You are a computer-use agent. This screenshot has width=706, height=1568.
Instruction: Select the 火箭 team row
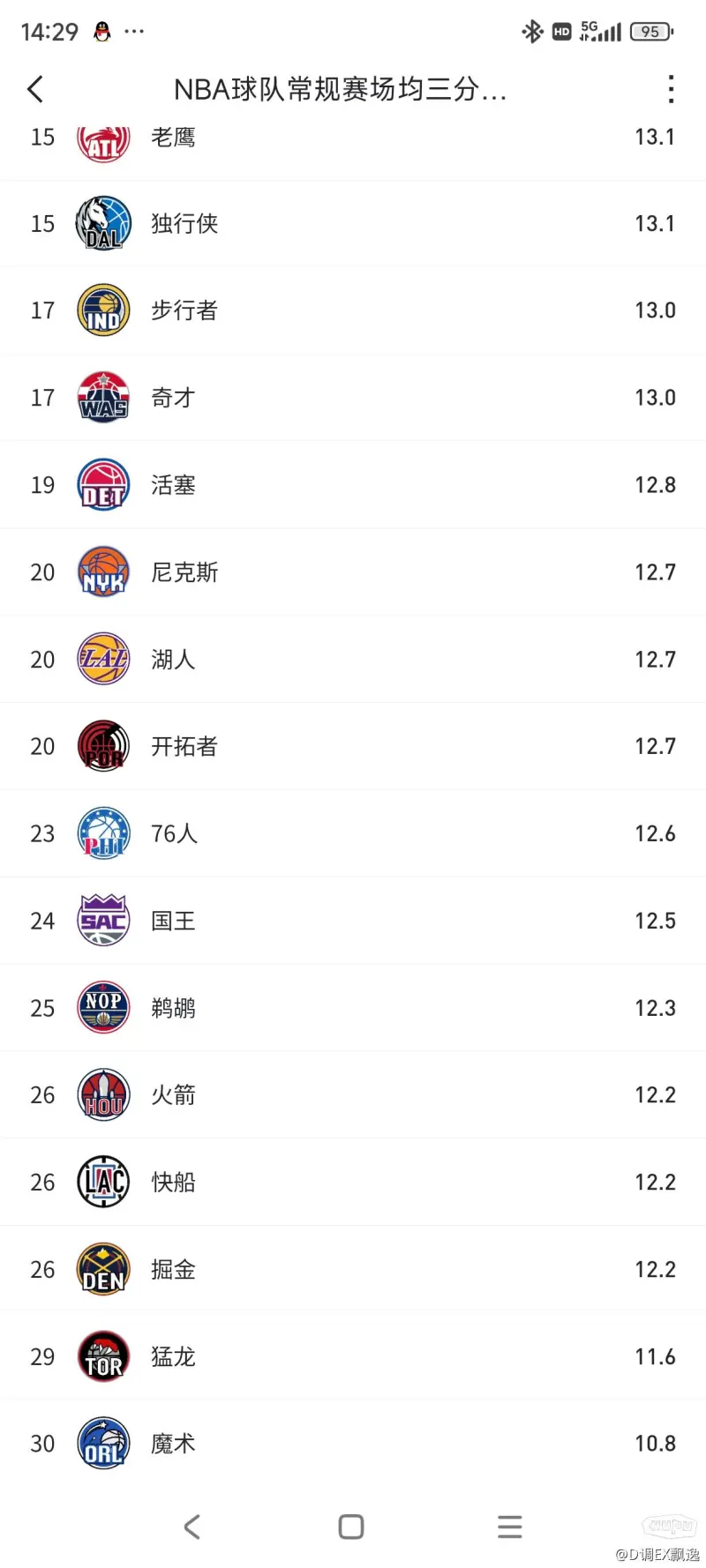tap(353, 1095)
